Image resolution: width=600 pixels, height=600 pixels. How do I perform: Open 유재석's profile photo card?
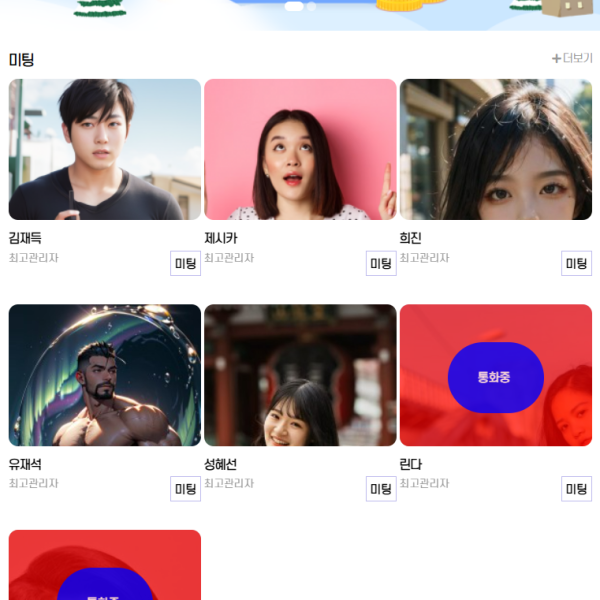(105, 375)
